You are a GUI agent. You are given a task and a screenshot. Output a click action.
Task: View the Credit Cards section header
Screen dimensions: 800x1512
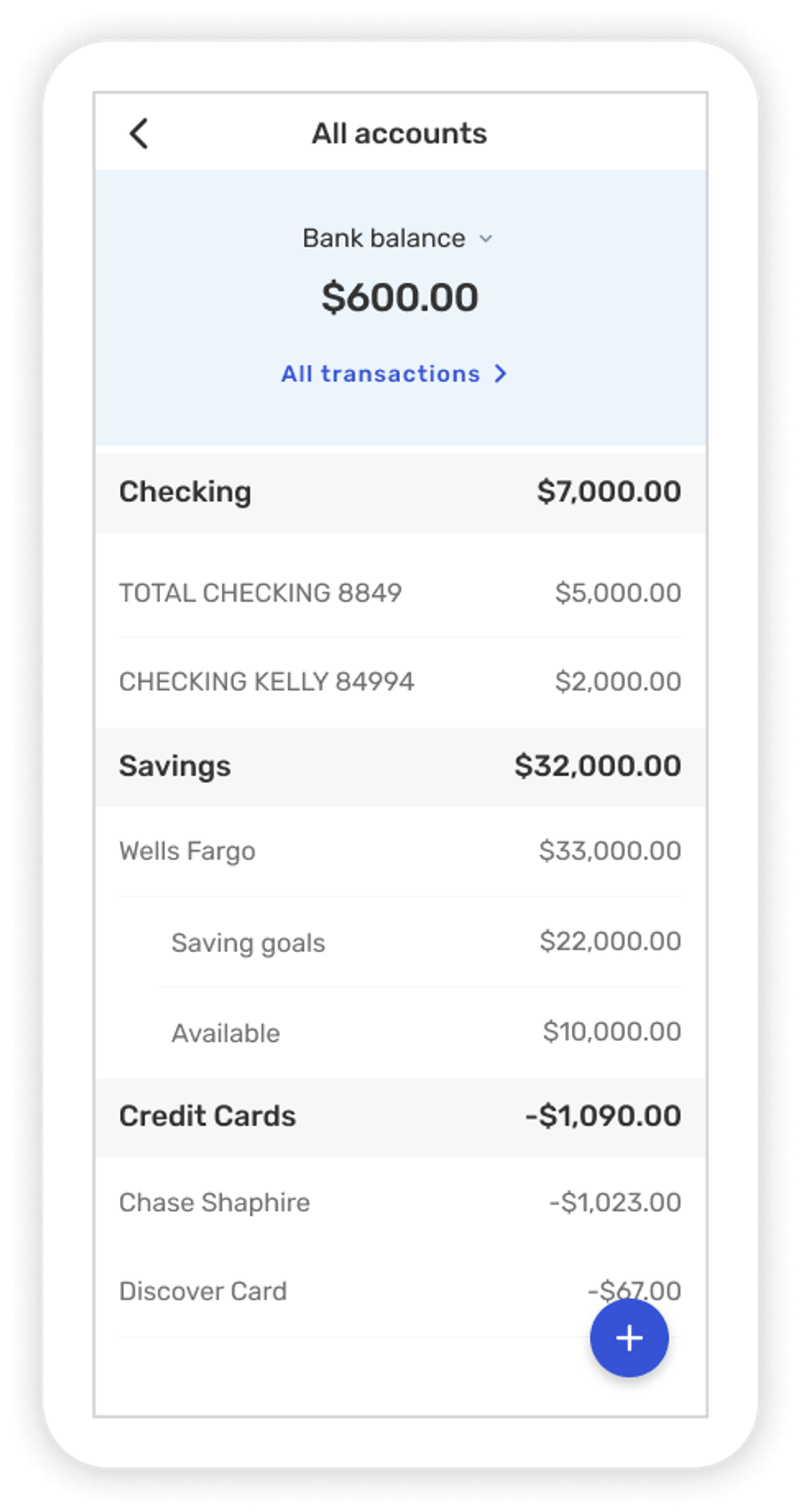pyautogui.click(x=207, y=1115)
